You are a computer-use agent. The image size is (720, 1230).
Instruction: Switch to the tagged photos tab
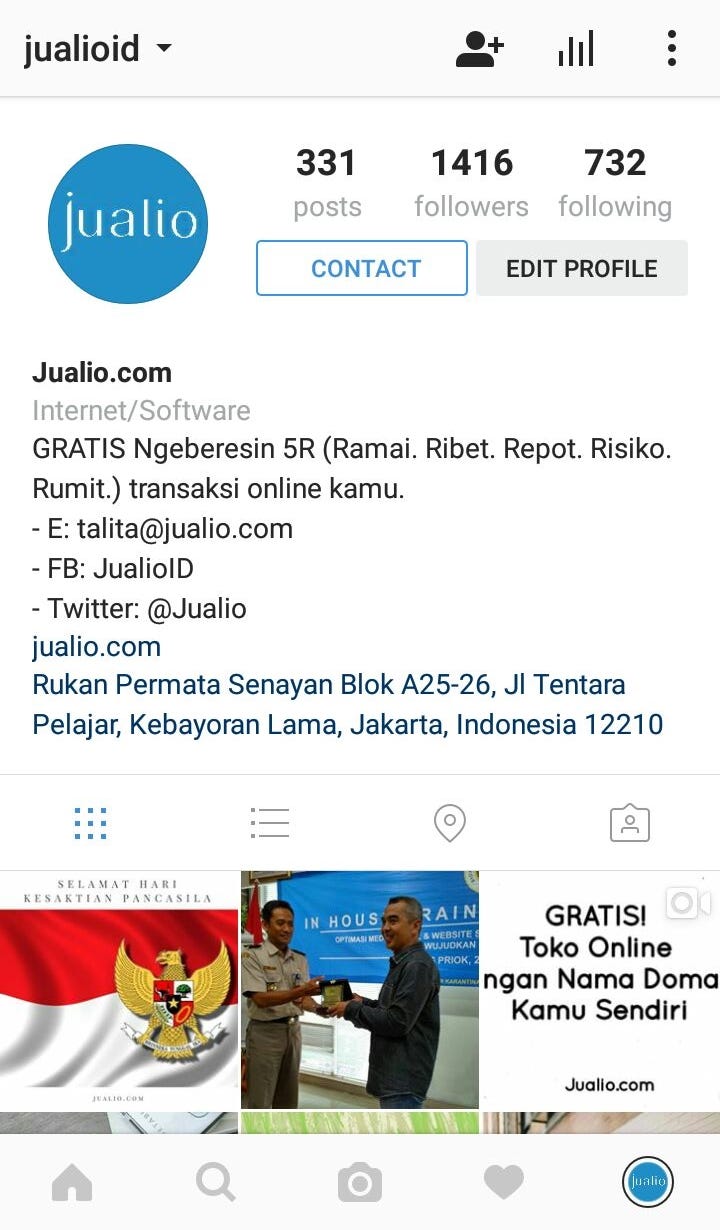pyautogui.click(x=630, y=823)
